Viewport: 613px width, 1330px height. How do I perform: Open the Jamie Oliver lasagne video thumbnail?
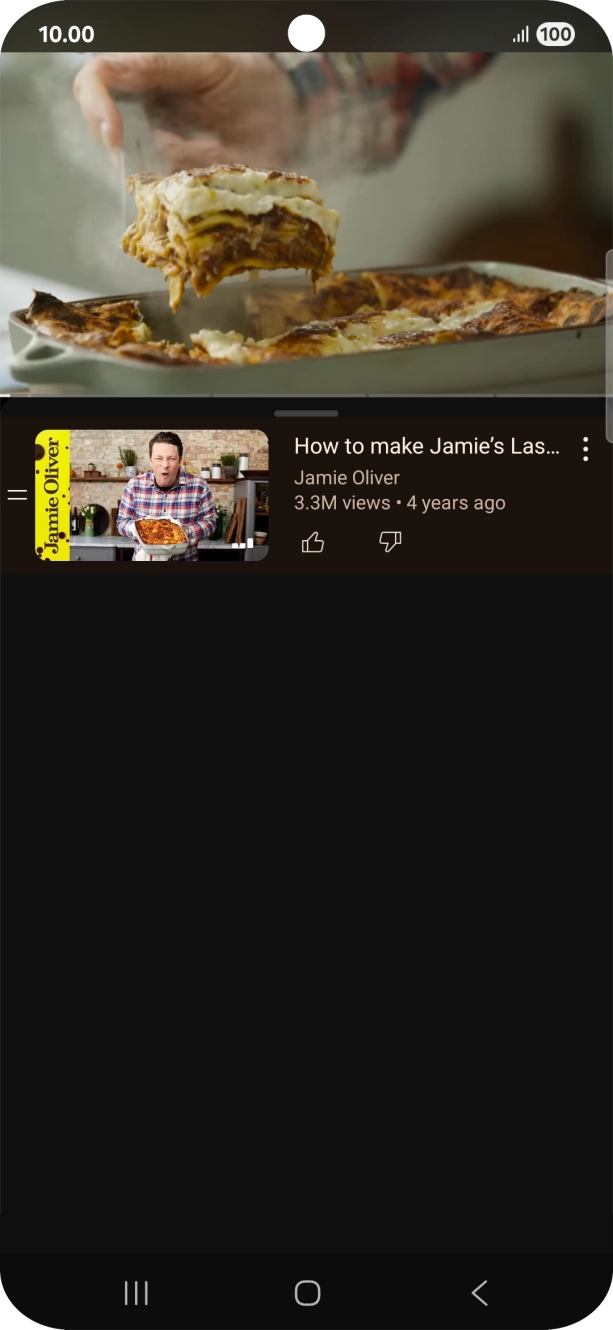pos(152,495)
